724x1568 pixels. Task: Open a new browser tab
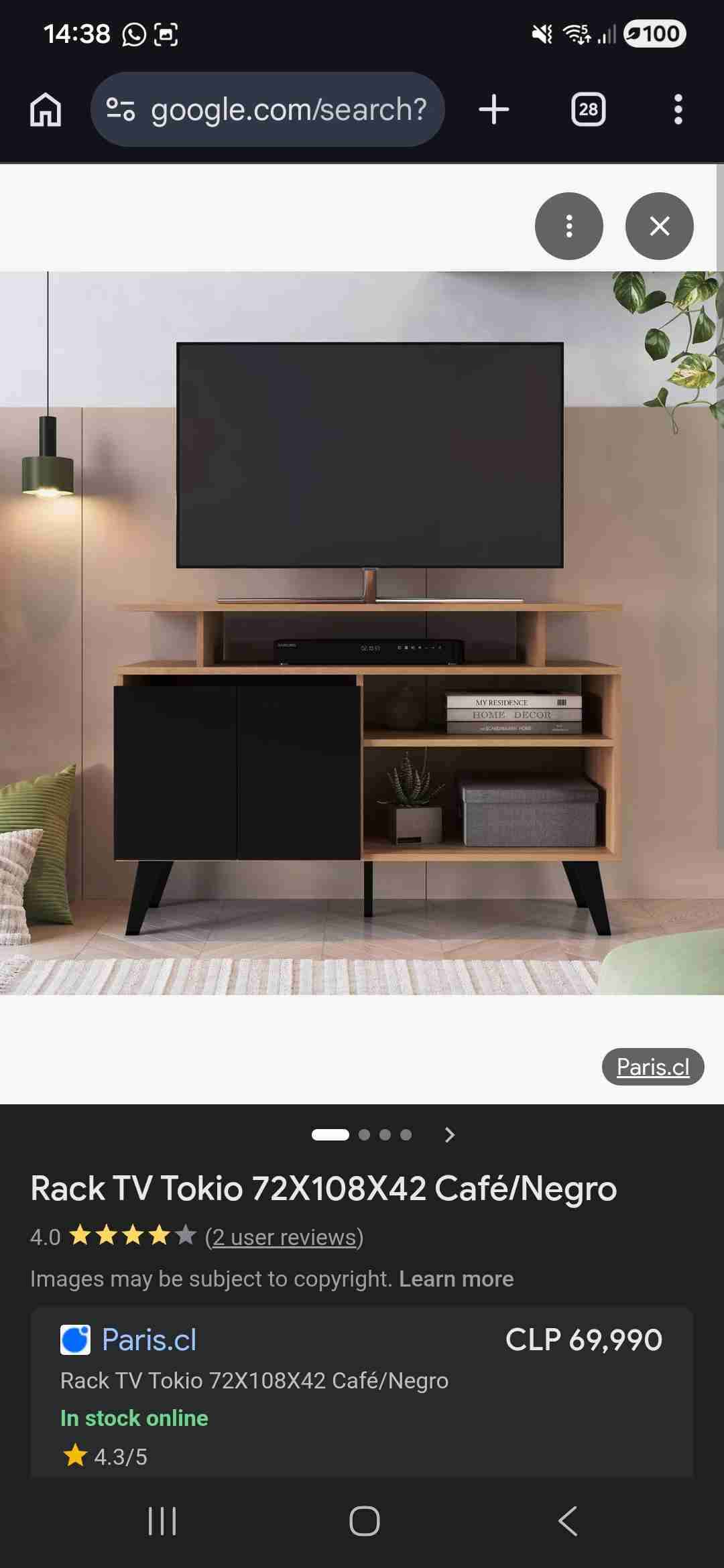point(494,109)
